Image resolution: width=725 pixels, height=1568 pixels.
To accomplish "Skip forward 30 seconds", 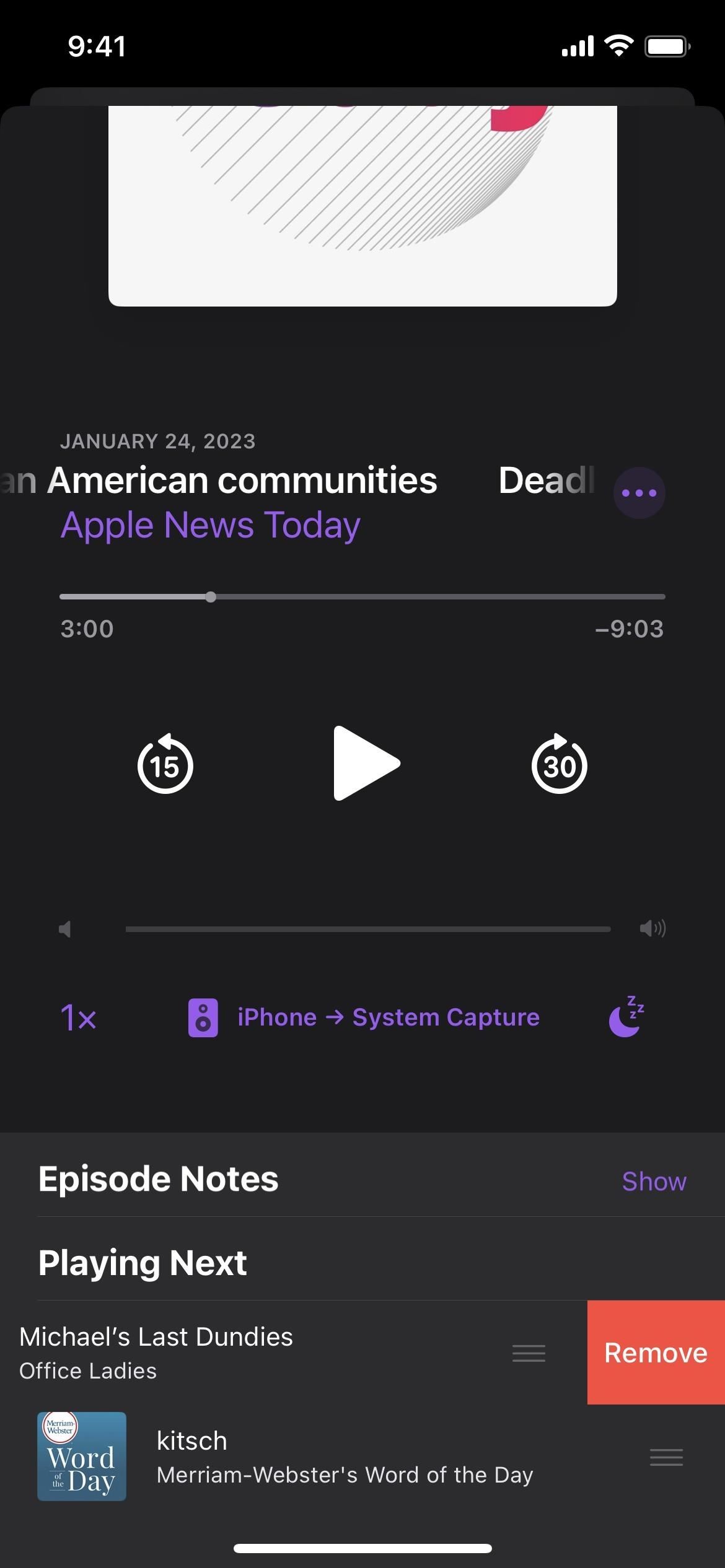I will point(559,764).
